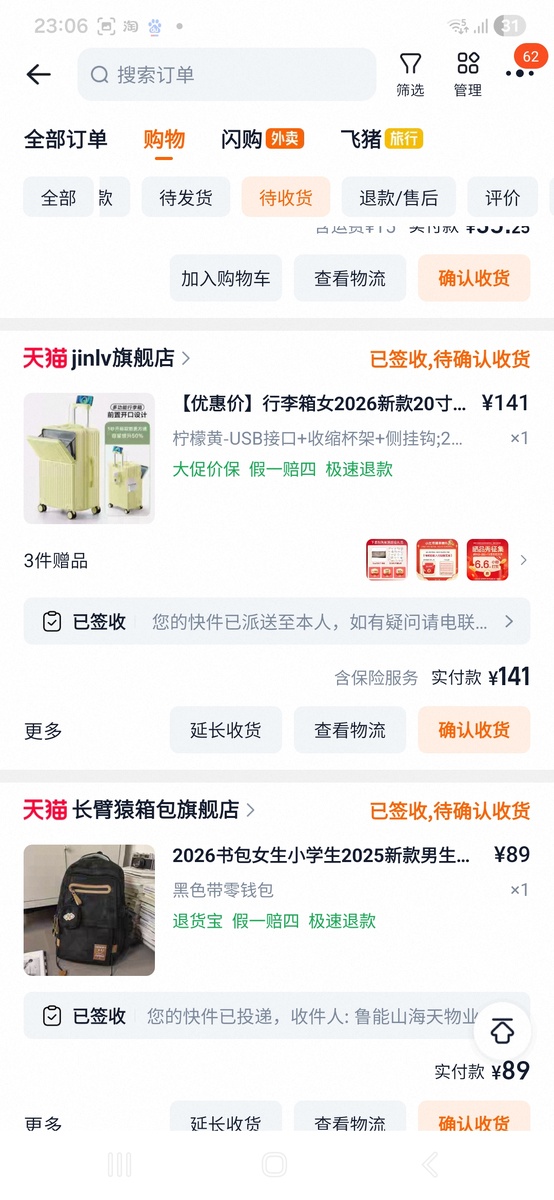Tap 延长收货 for the luggage order
This screenshot has width=554, height=1200.
point(226,730)
